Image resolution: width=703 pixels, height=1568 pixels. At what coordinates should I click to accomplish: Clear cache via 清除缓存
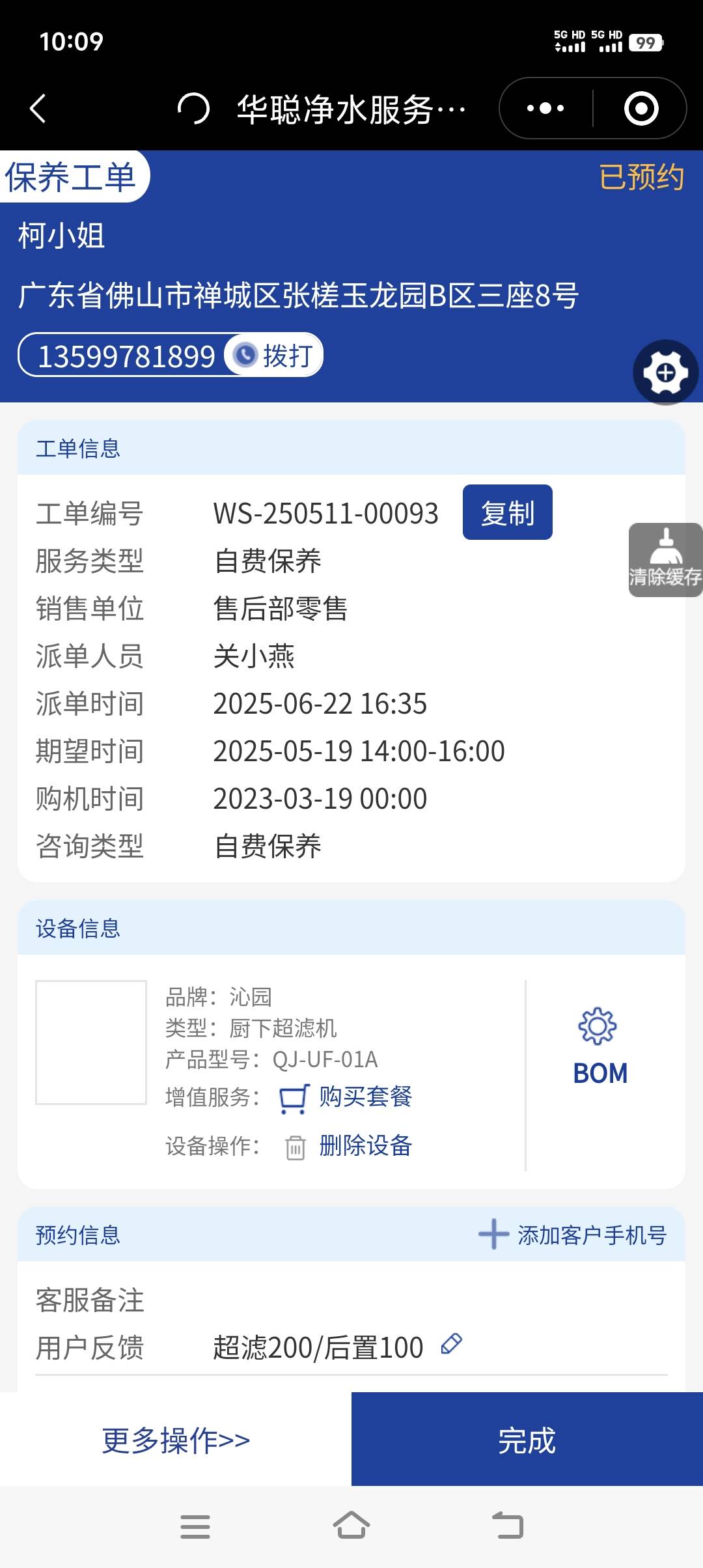coord(665,560)
